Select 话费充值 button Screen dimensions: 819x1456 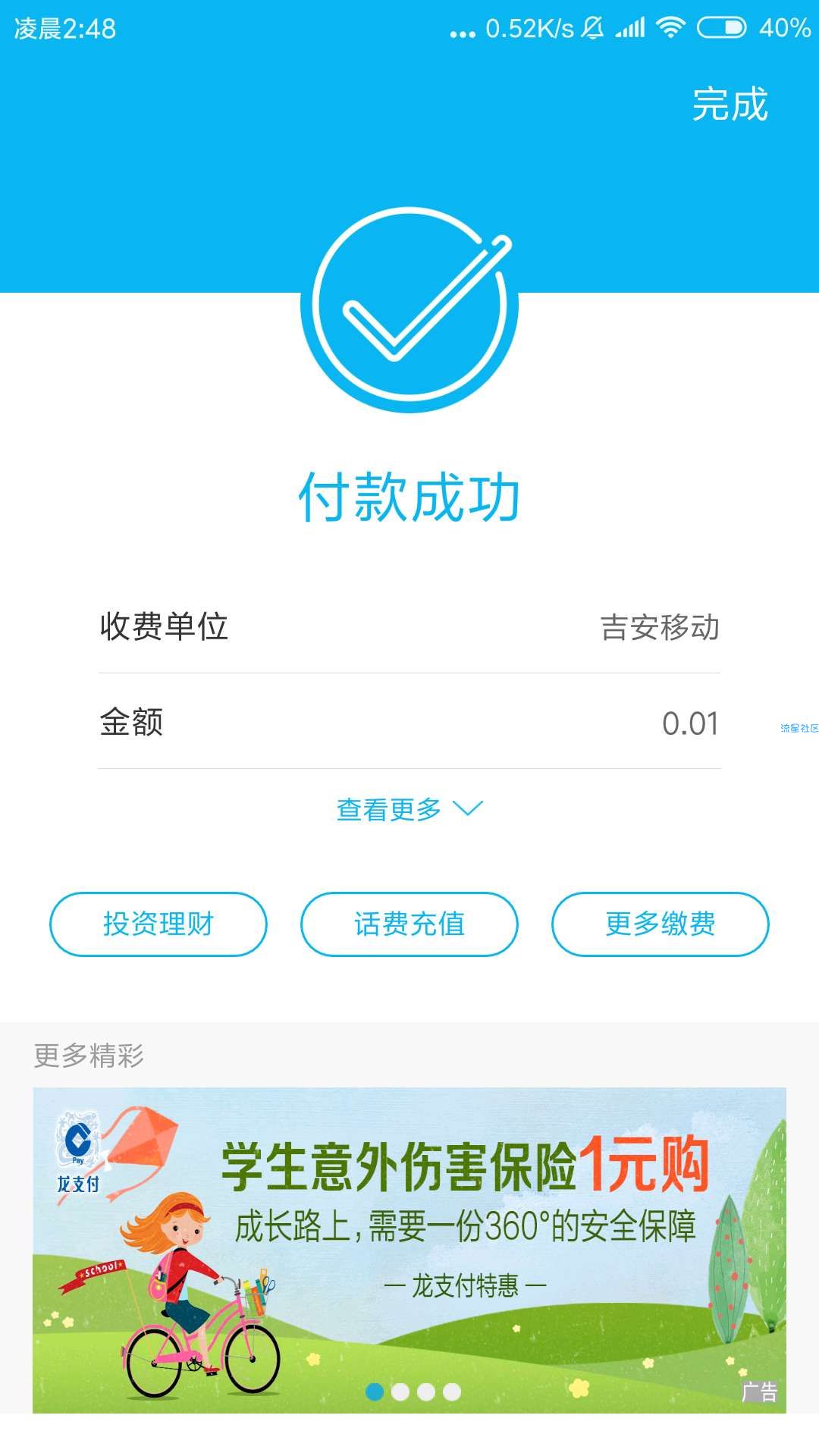coord(409,924)
